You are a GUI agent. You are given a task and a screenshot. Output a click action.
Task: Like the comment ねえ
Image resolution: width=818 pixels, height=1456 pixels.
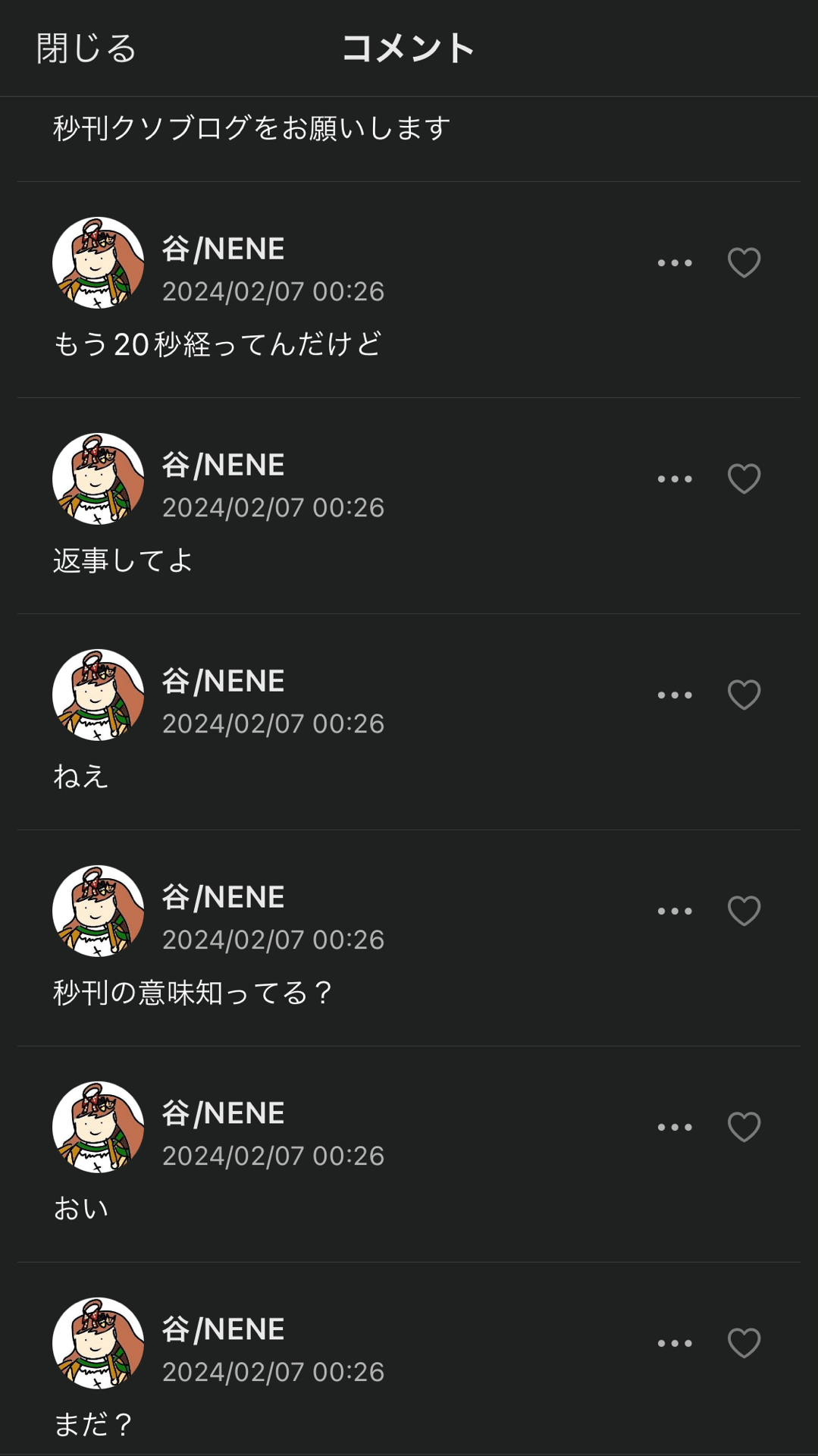pyautogui.click(x=744, y=695)
